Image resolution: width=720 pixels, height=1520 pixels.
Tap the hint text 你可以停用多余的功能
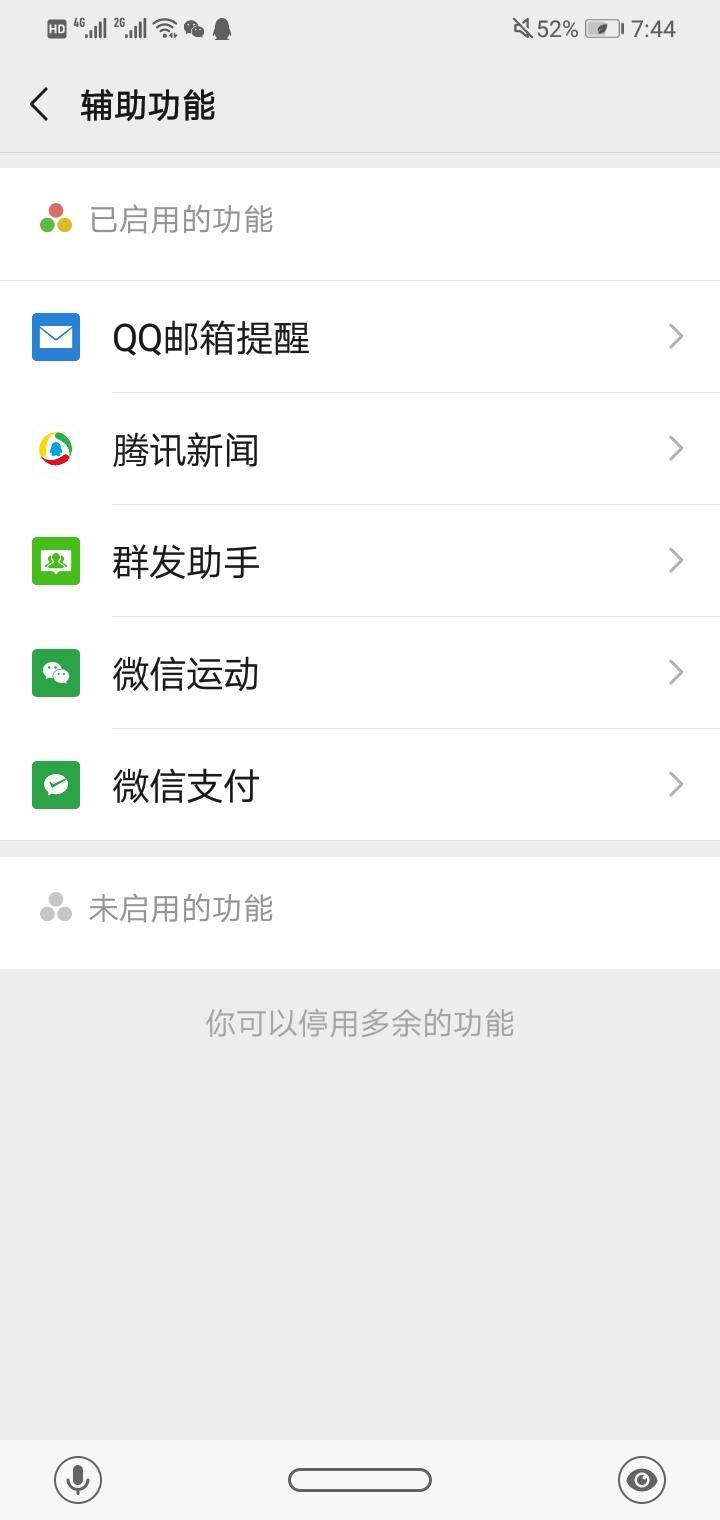tap(360, 1022)
